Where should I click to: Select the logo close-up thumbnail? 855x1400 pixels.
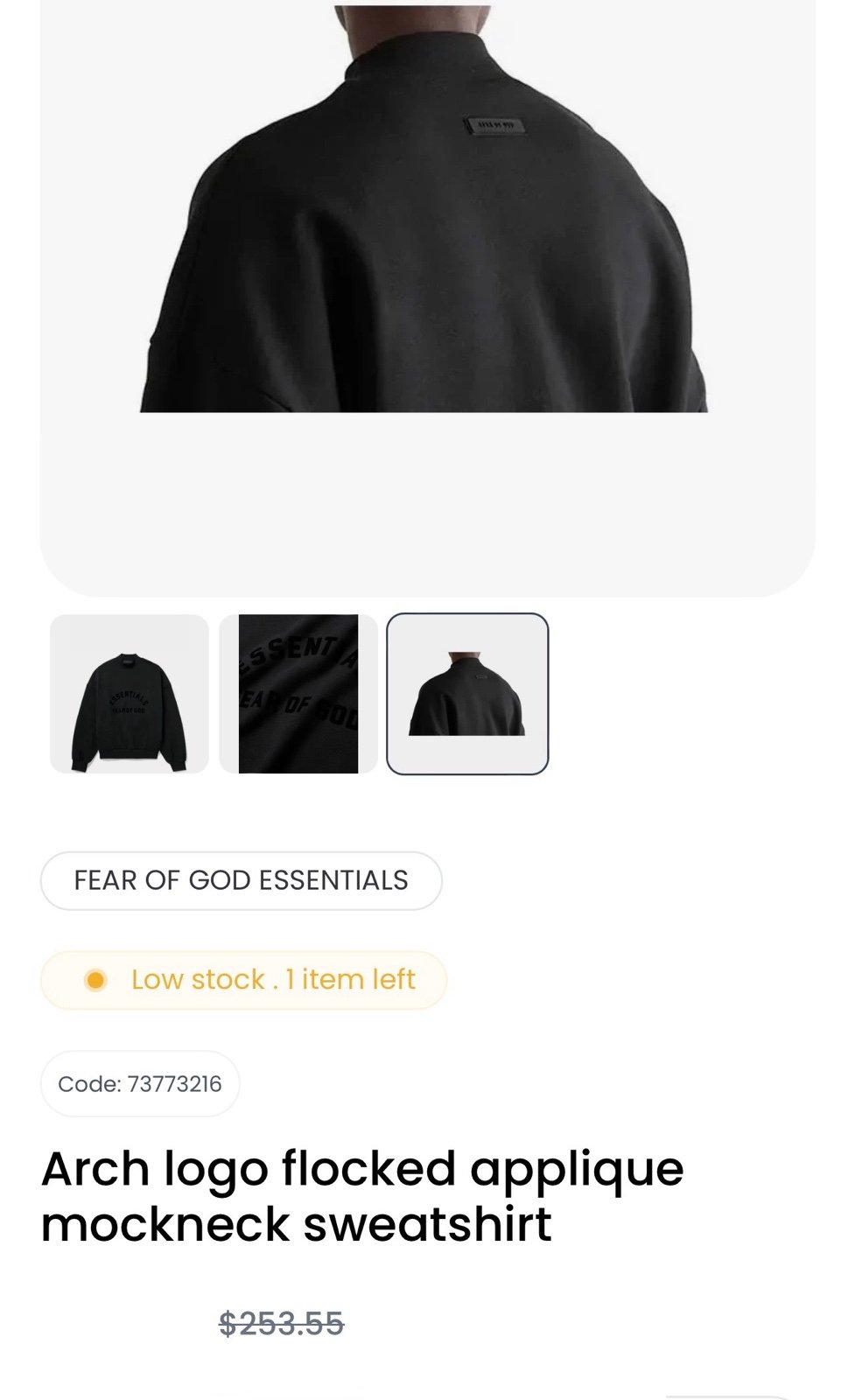[x=298, y=694]
